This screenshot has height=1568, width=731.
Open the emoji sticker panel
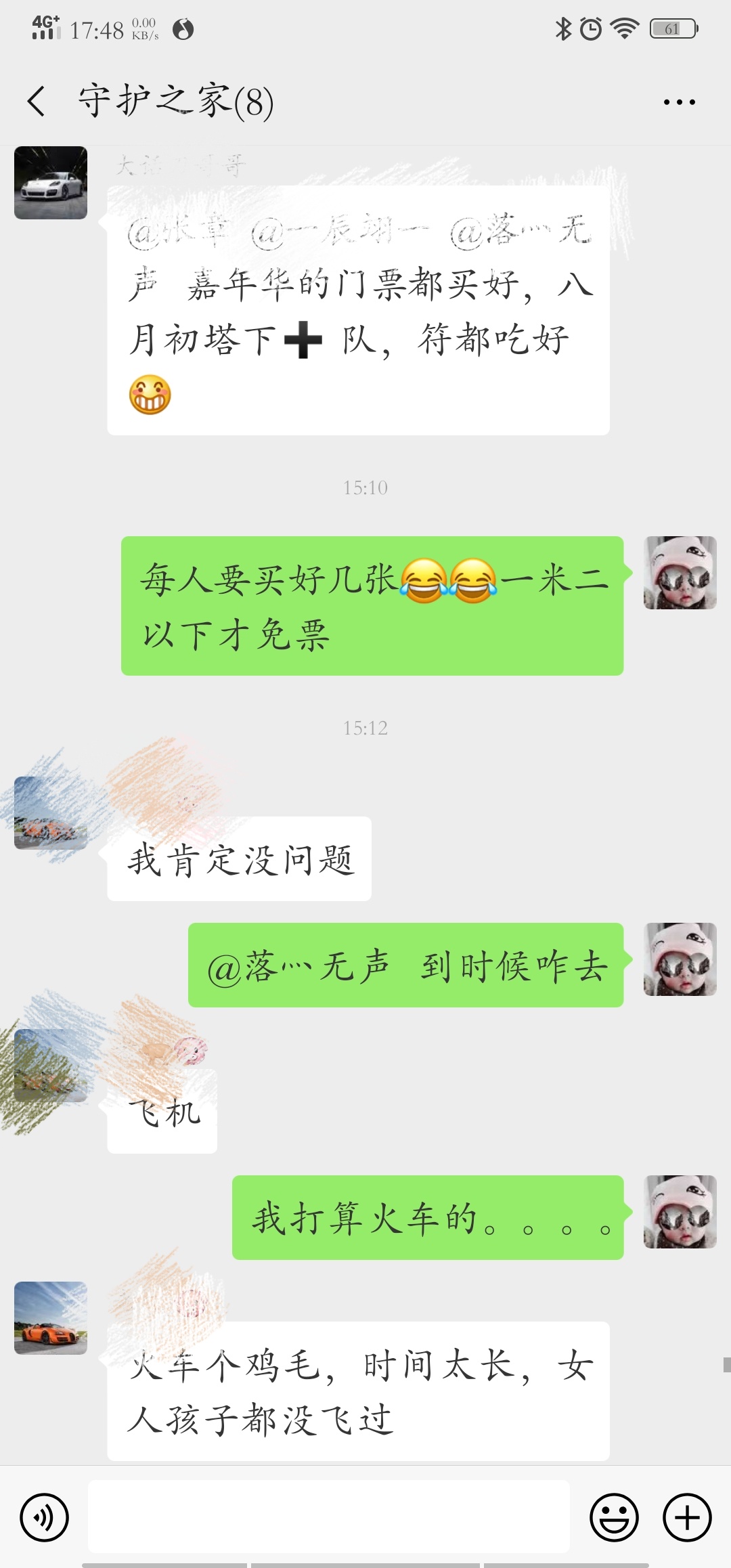click(614, 1517)
